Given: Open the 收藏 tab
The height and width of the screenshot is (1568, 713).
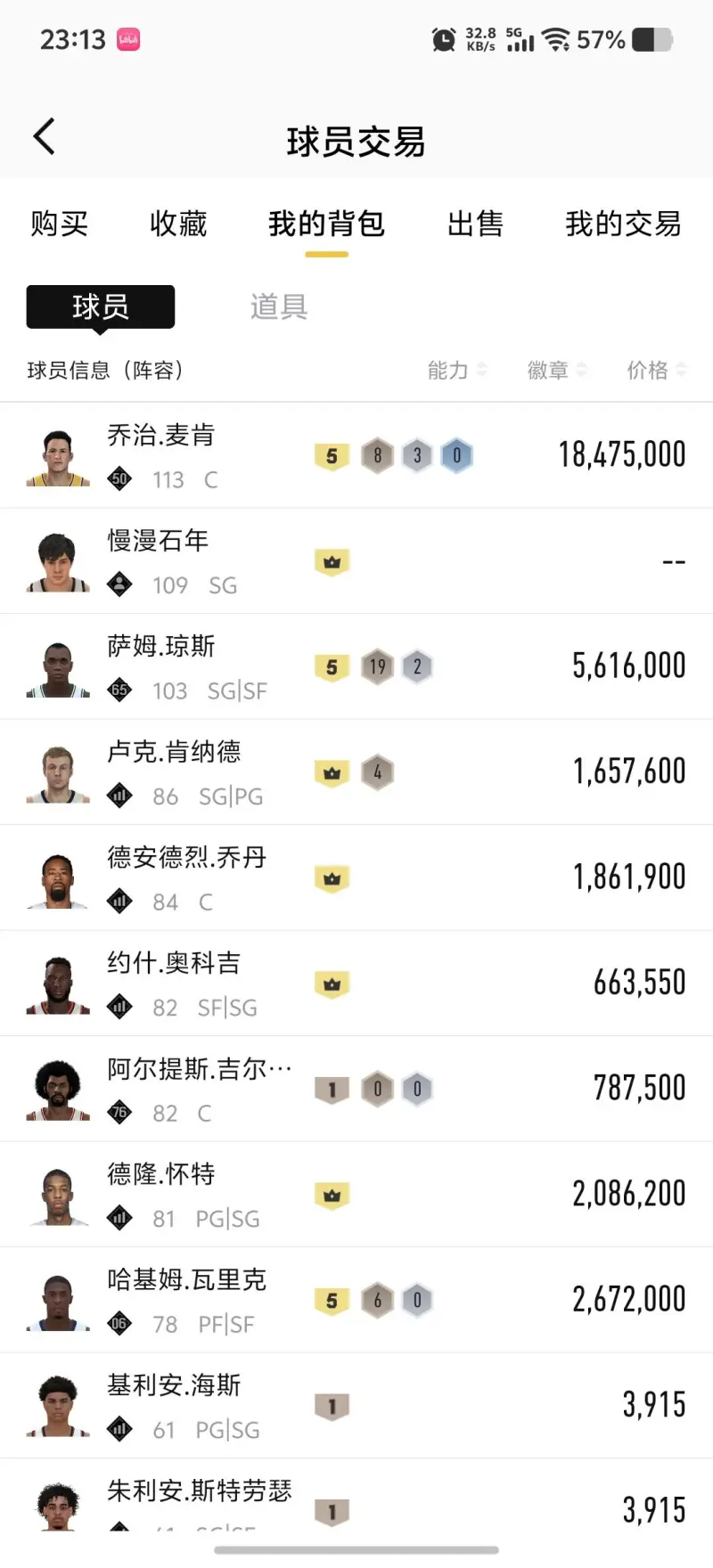Looking at the screenshot, I should click(x=178, y=224).
